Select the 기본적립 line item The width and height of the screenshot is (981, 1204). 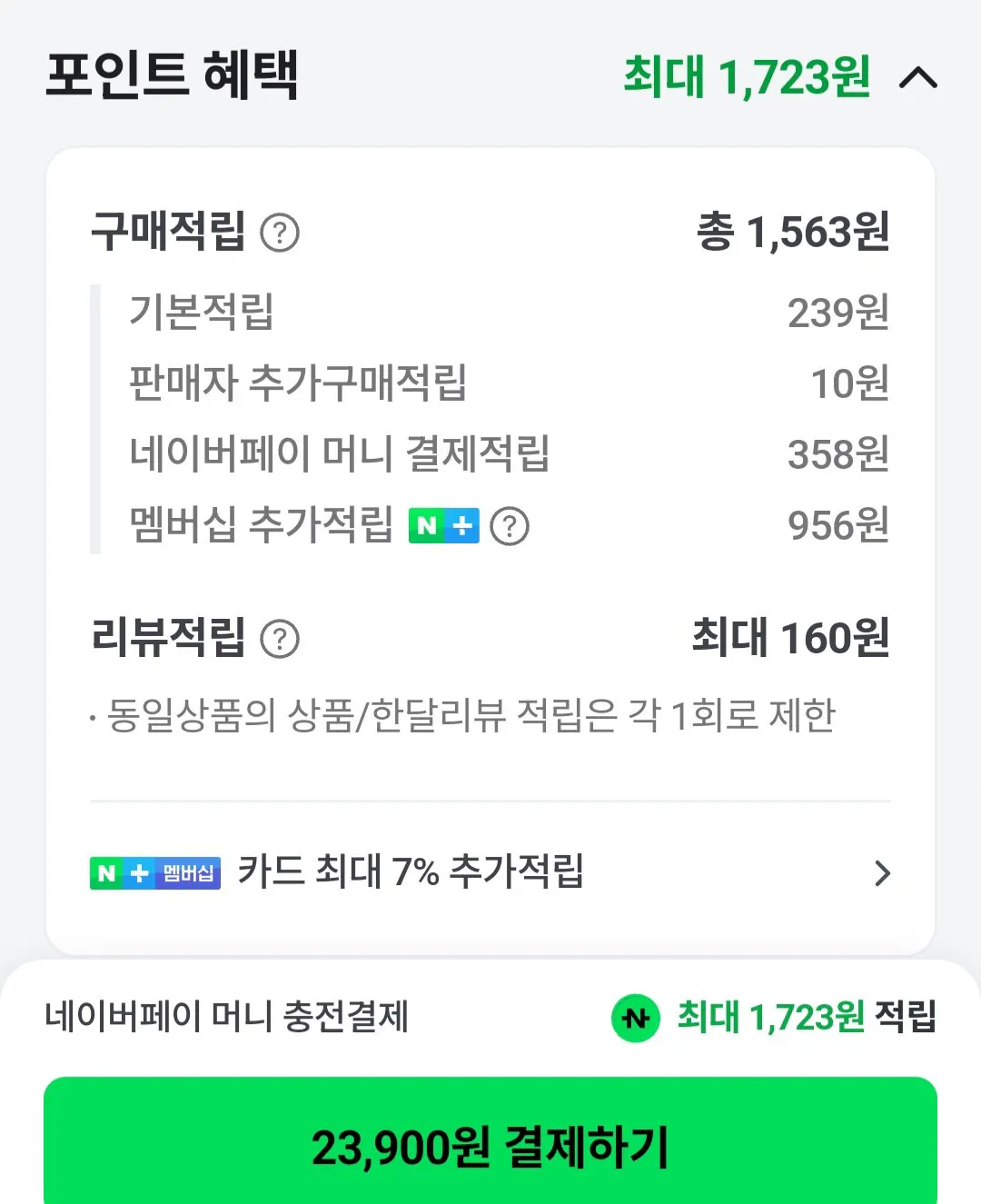[x=202, y=312]
